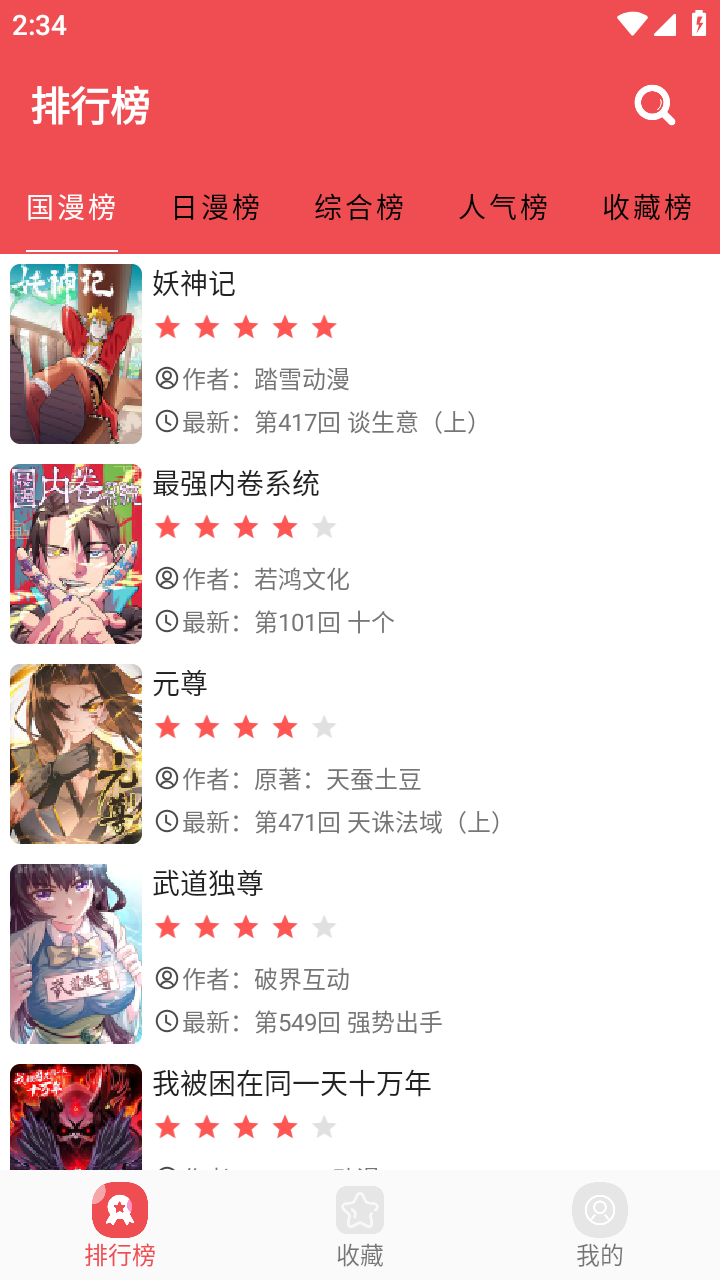Open the comic 最强内卷系统
This screenshot has height=1280, width=720.
click(236, 484)
